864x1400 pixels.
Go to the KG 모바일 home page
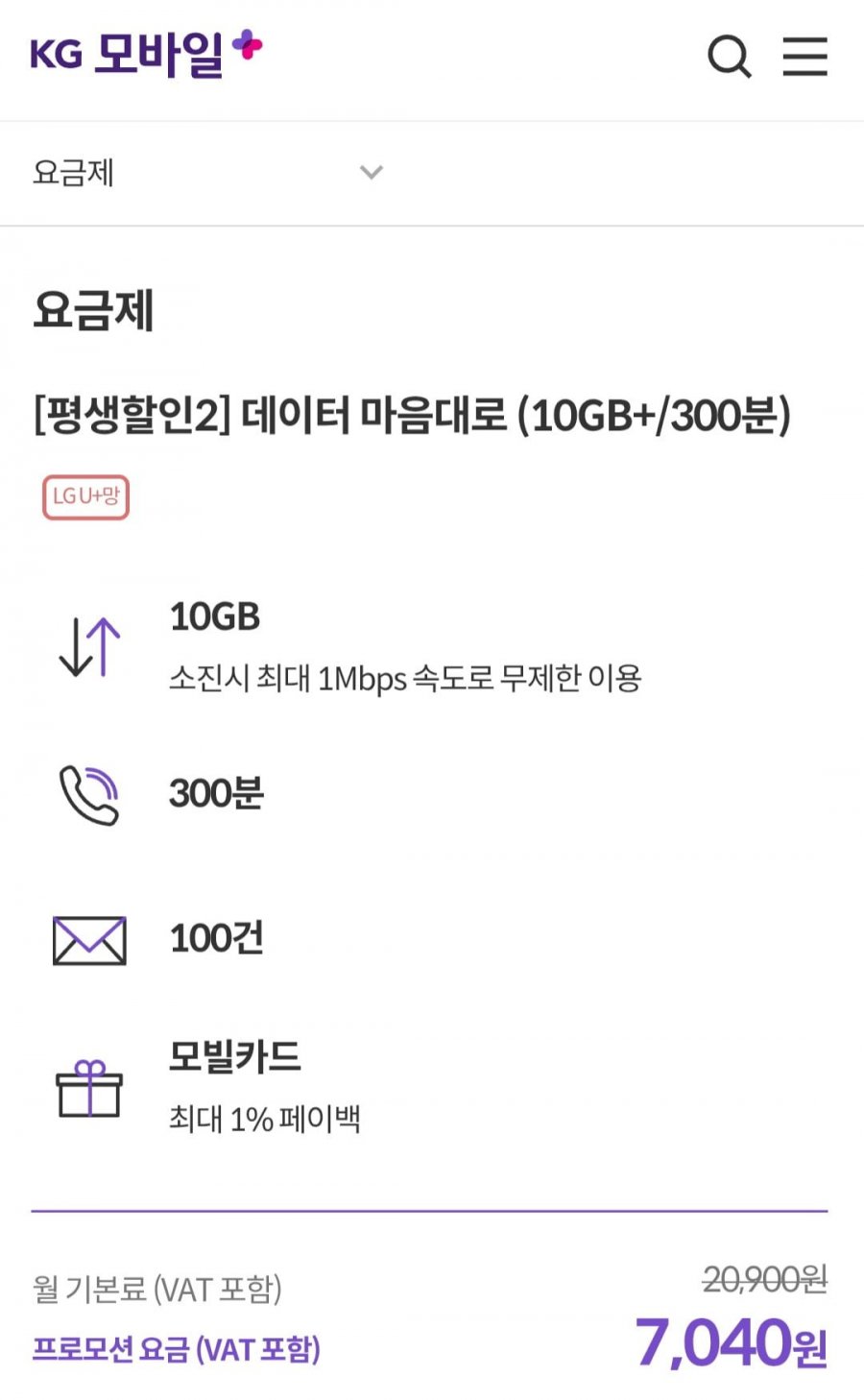pyautogui.click(x=146, y=54)
